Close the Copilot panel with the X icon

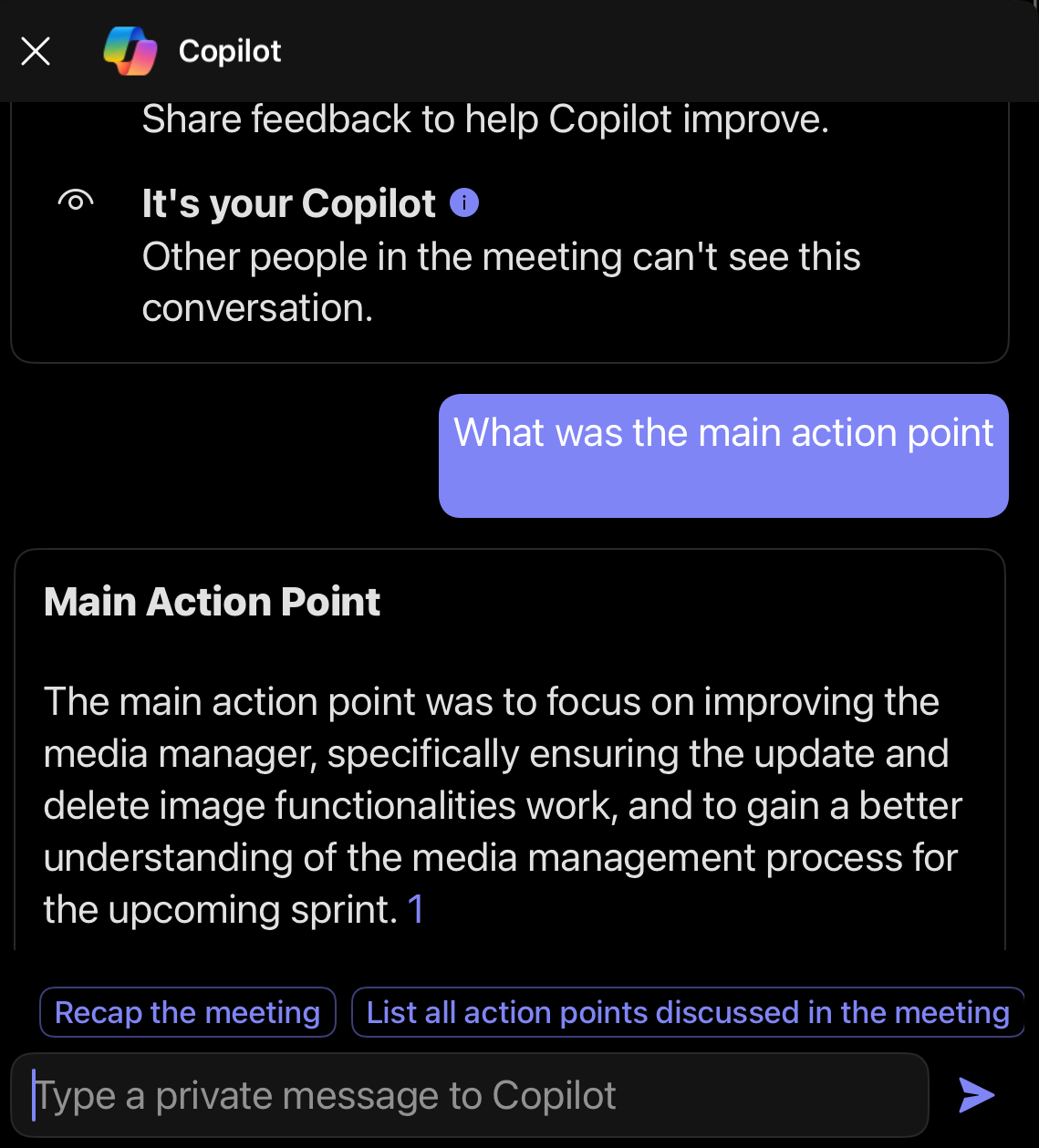tap(35, 50)
